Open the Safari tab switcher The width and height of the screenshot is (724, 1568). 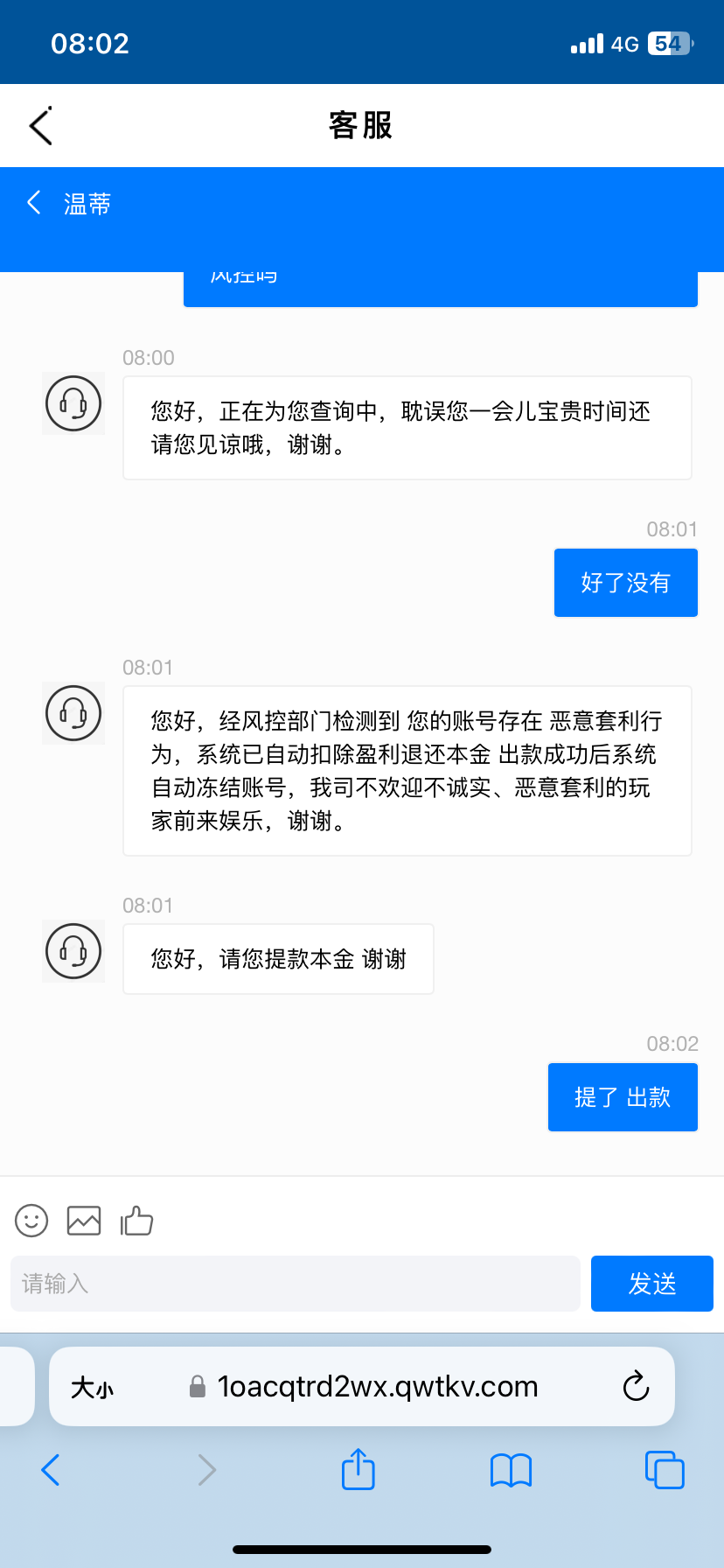[x=665, y=1470]
